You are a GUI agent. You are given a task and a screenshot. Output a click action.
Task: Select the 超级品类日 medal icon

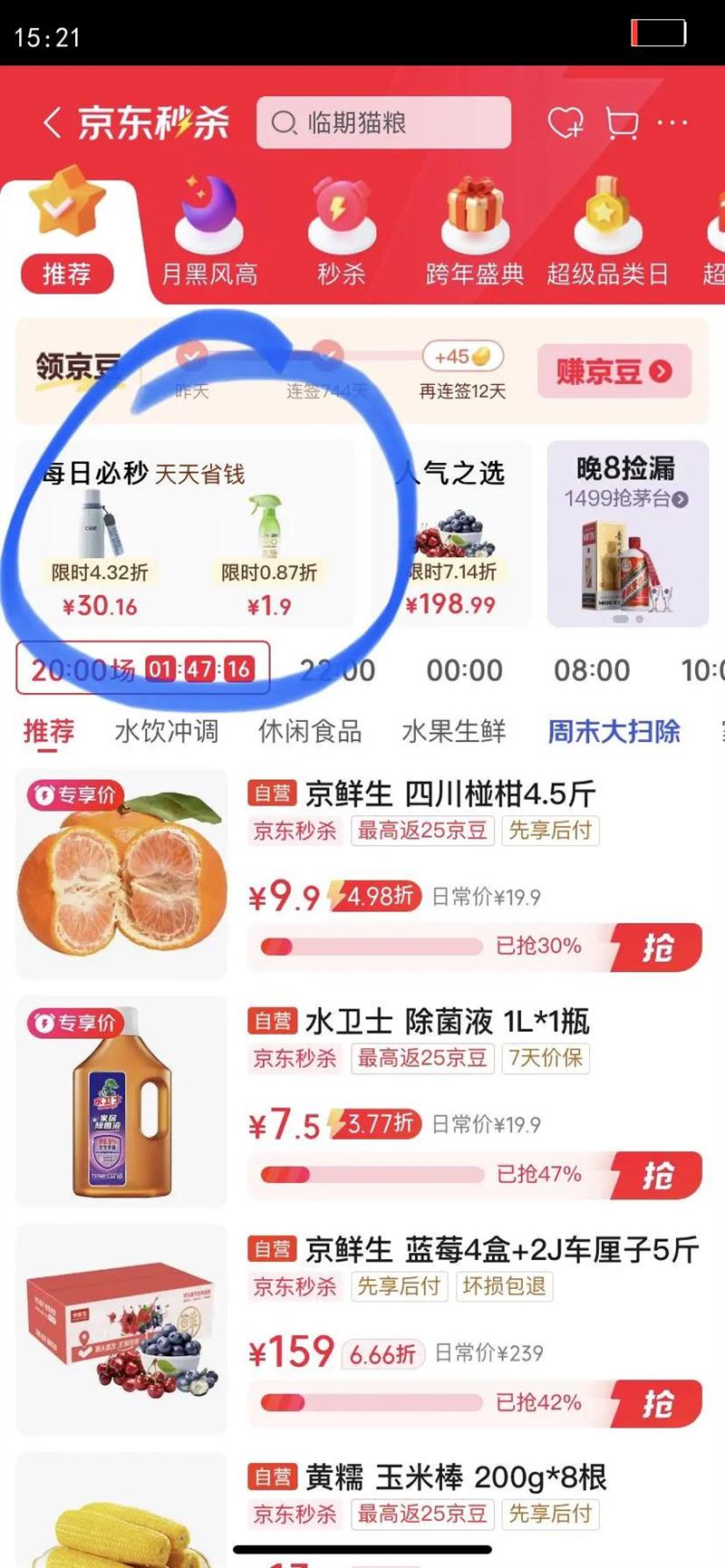click(x=606, y=217)
